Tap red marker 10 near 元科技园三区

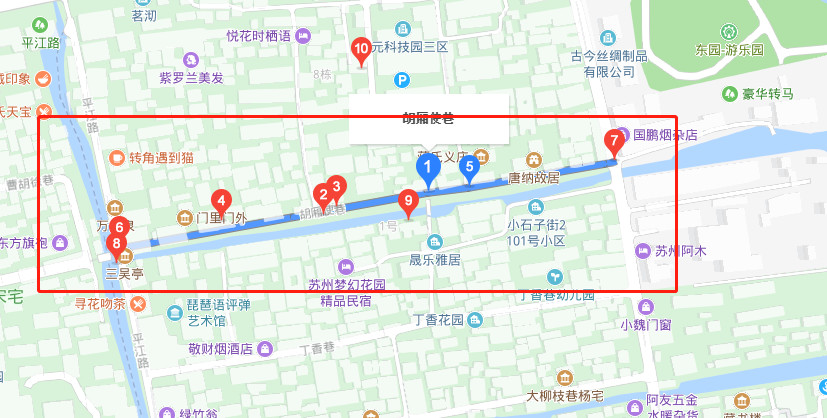pyautogui.click(x=362, y=47)
